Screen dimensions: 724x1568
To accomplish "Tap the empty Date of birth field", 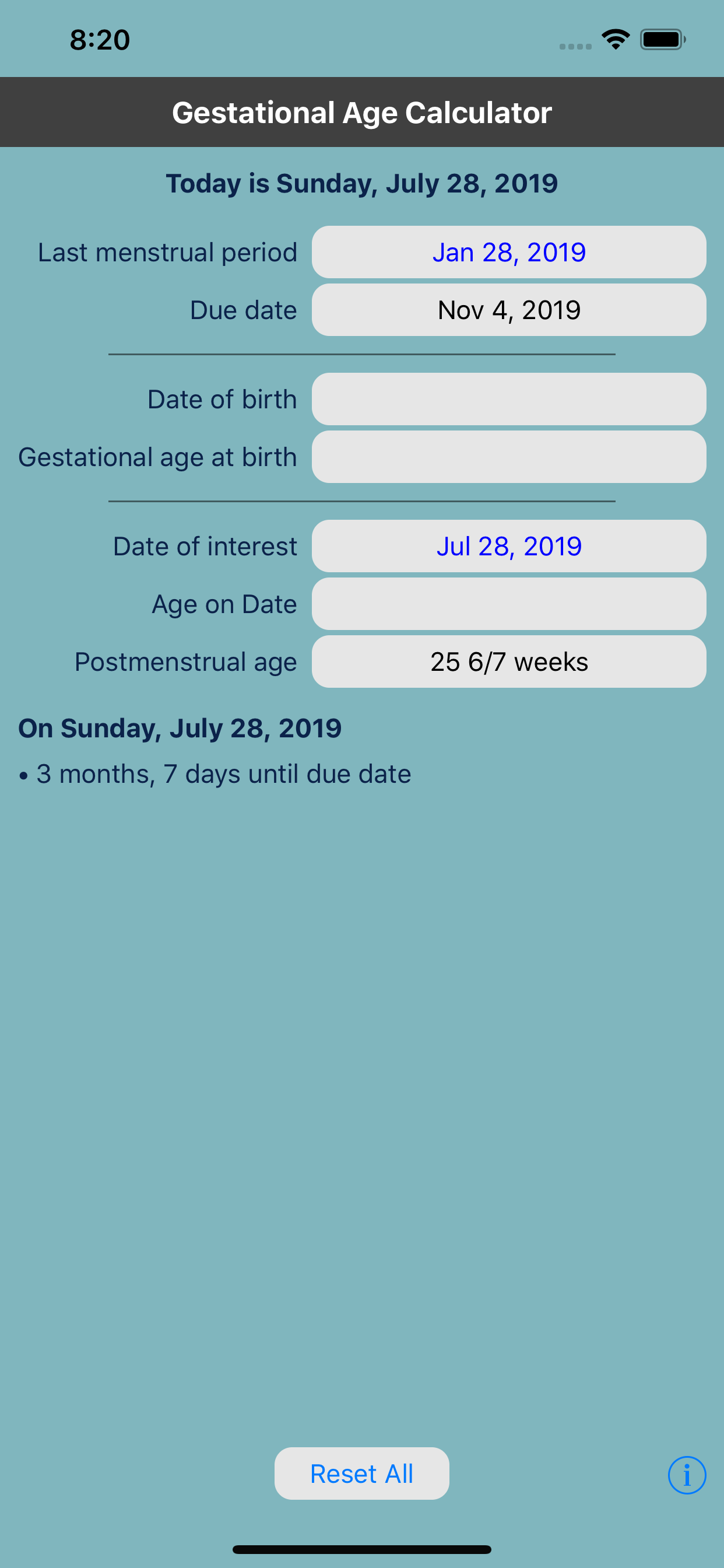I will (x=509, y=398).
